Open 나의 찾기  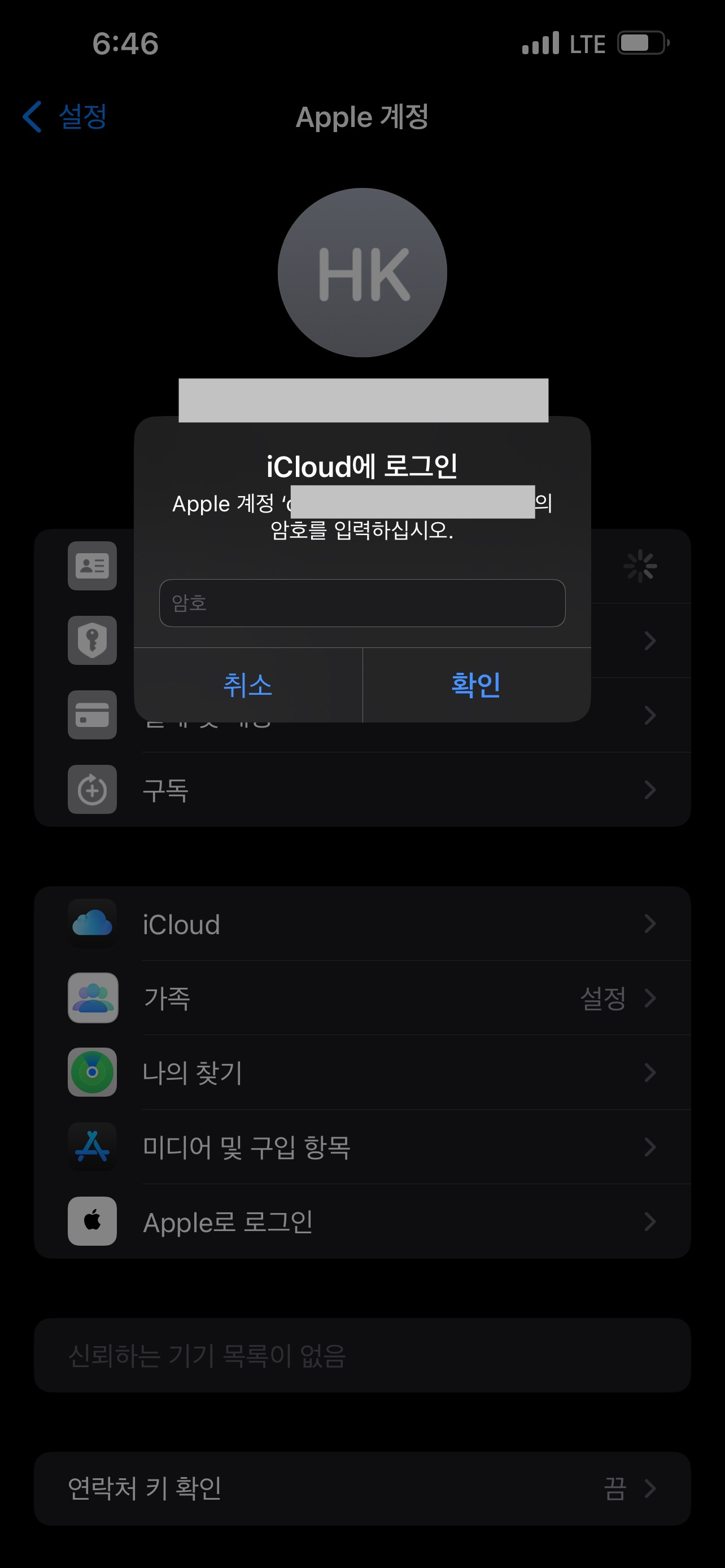pos(361,1072)
